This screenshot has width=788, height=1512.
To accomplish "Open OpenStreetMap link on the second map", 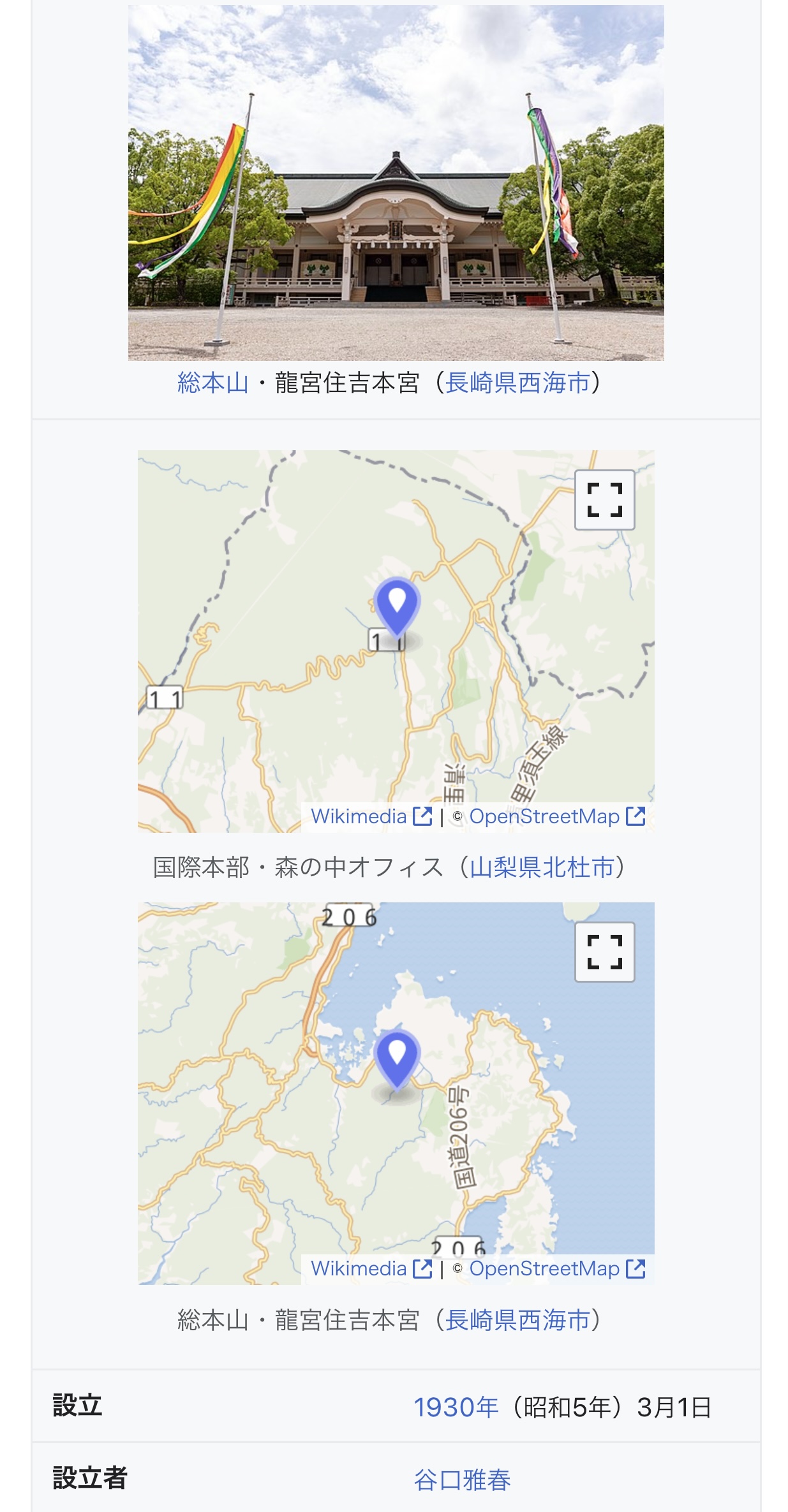I will pyautogui.click(x=557, y=1268).
